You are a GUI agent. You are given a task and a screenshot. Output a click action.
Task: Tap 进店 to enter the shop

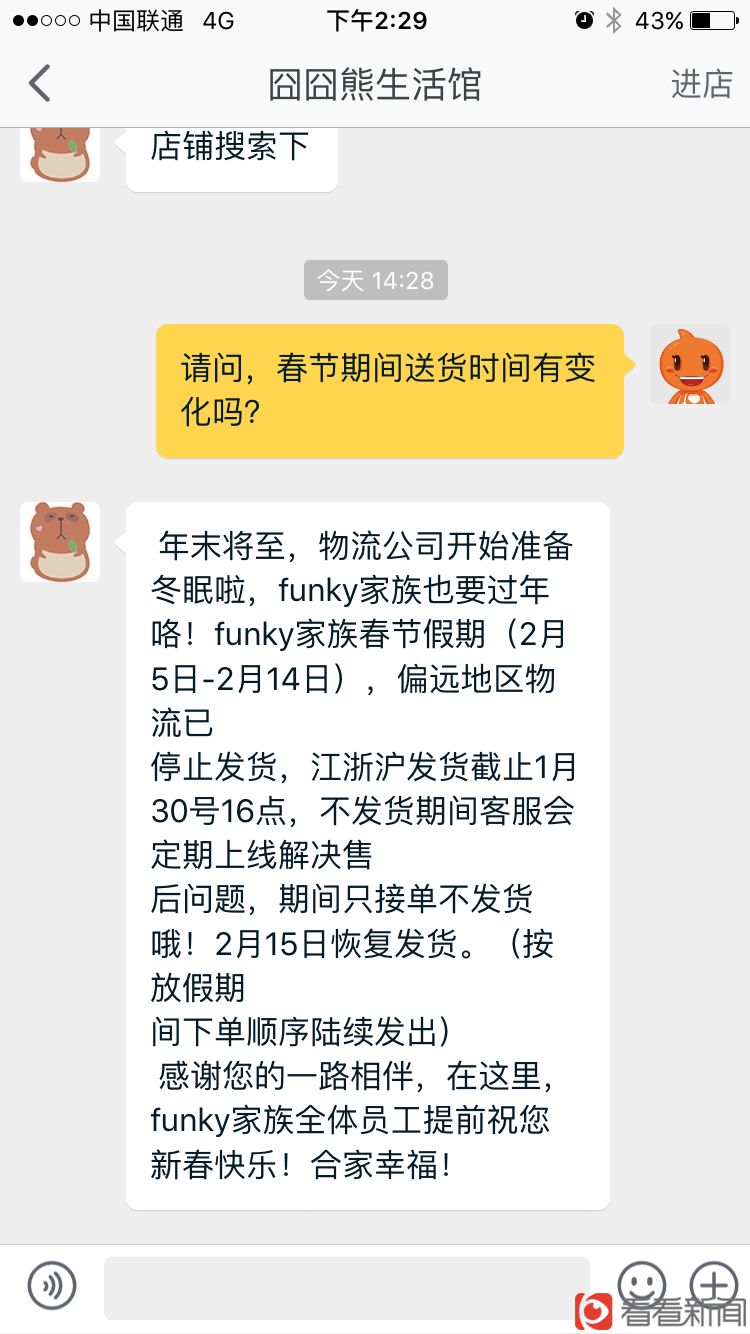701,84
